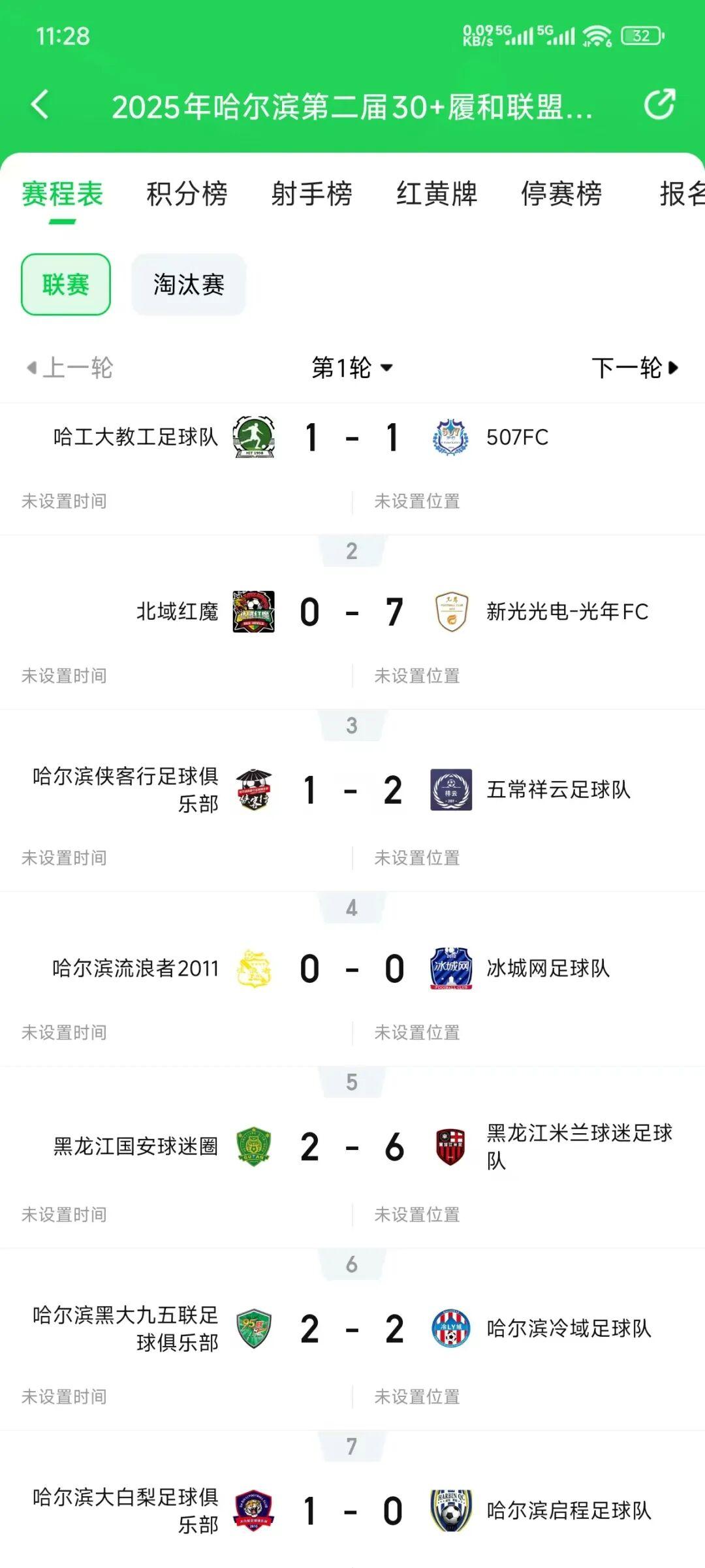
Task: Go to 下一轮
Action: click(x=634, y=368)
